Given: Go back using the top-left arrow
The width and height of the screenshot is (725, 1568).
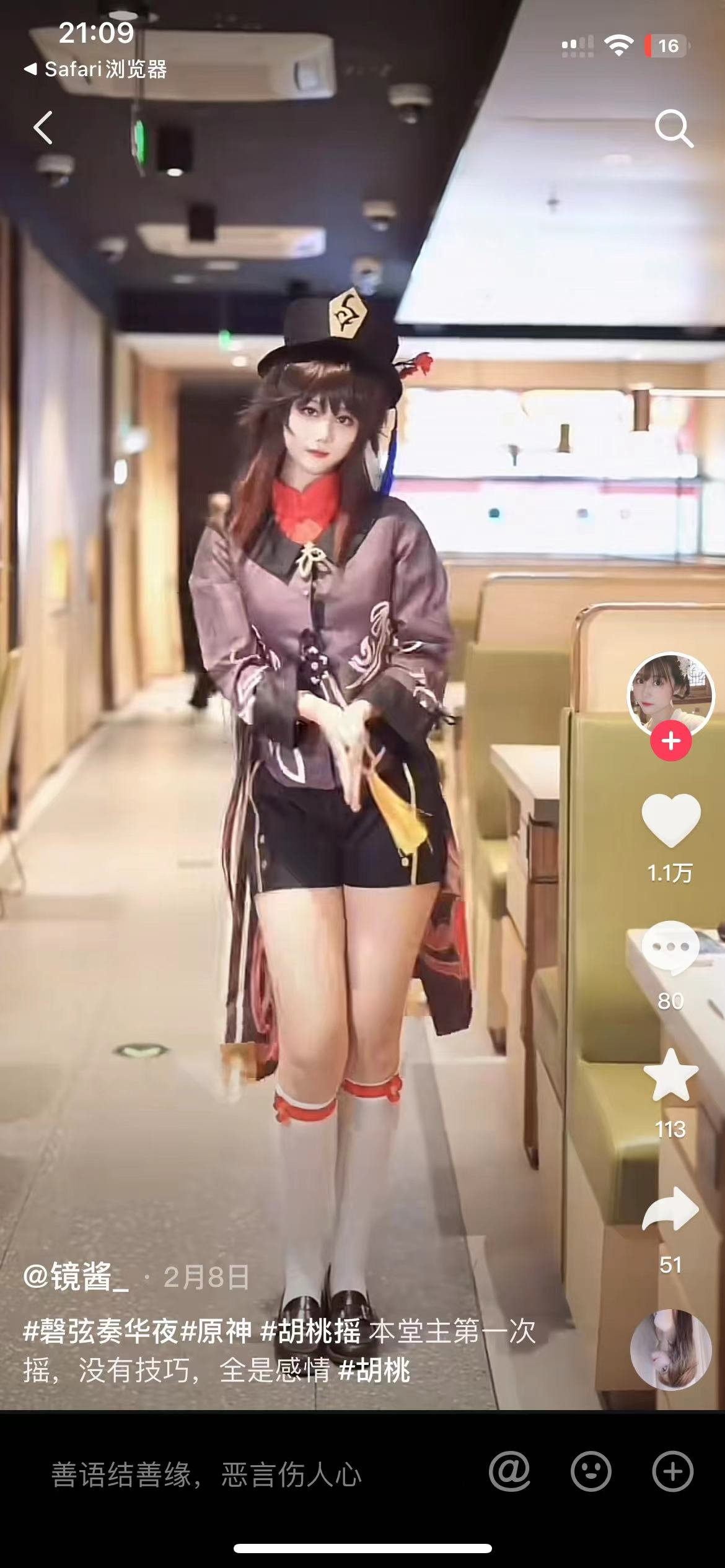Looking at the screenshot, I should coord(43,128).
